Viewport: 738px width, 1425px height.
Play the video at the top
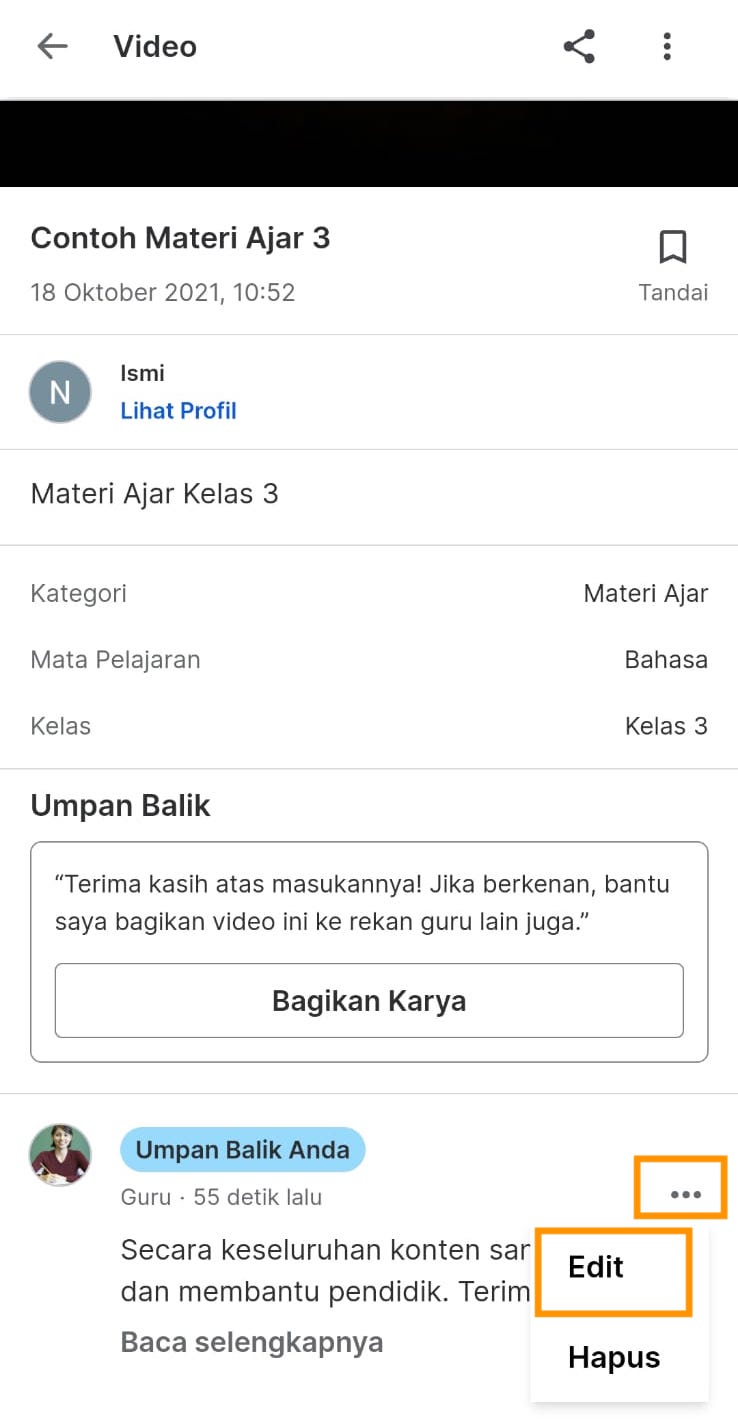pyautogui.click(x=369, y=144)
